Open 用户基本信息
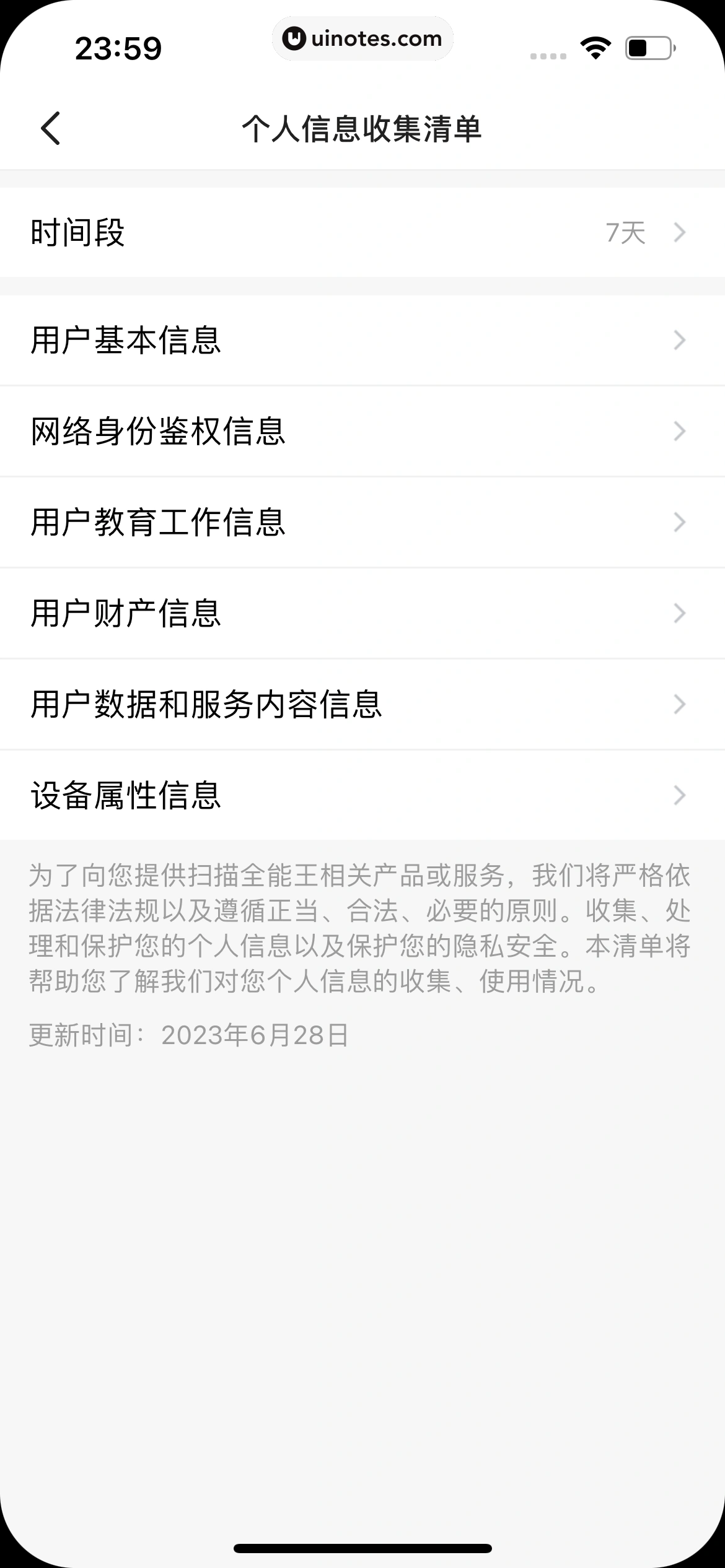This screenshot has height=1568, width=725. [x=362, y=340]
